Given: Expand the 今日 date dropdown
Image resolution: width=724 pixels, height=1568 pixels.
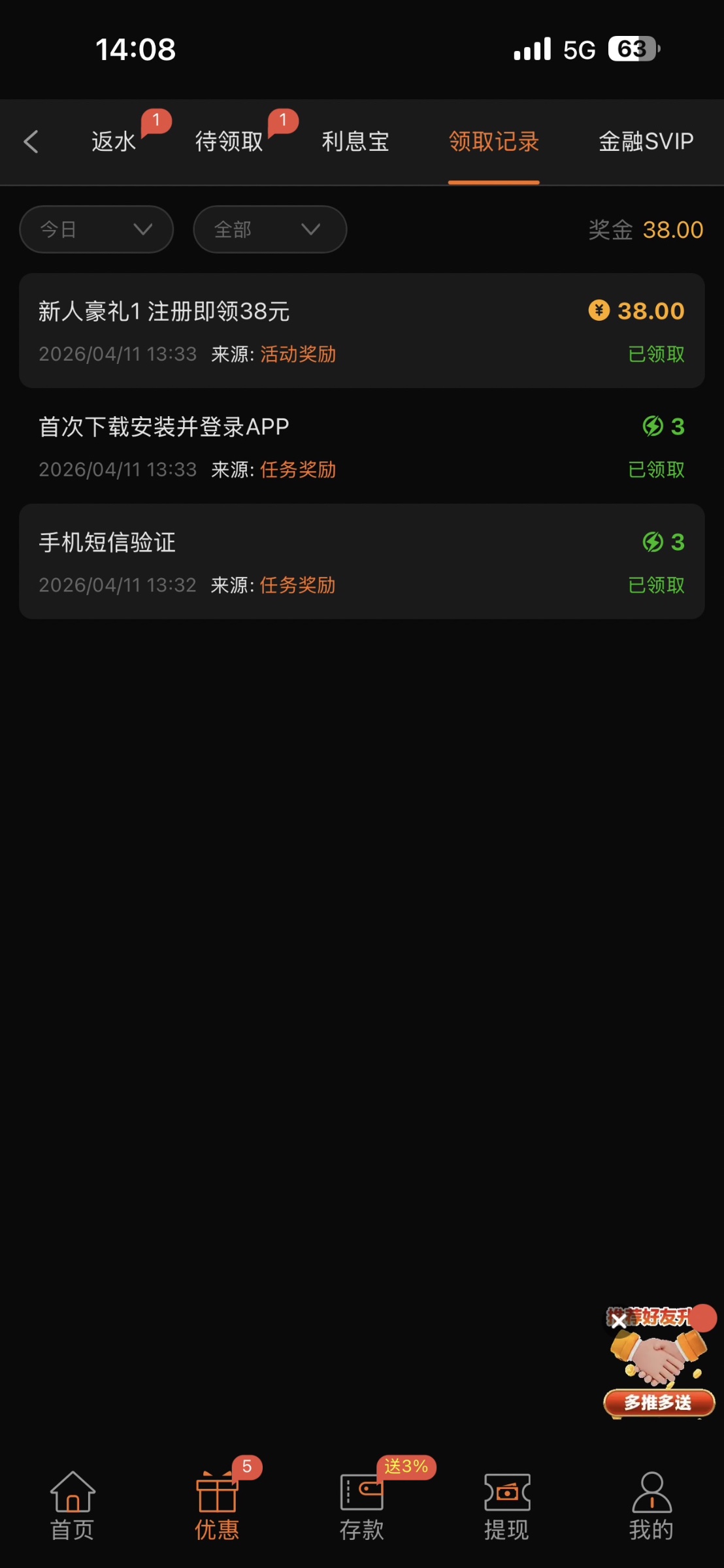Looking at the screenshot, I should click(97, 229).
